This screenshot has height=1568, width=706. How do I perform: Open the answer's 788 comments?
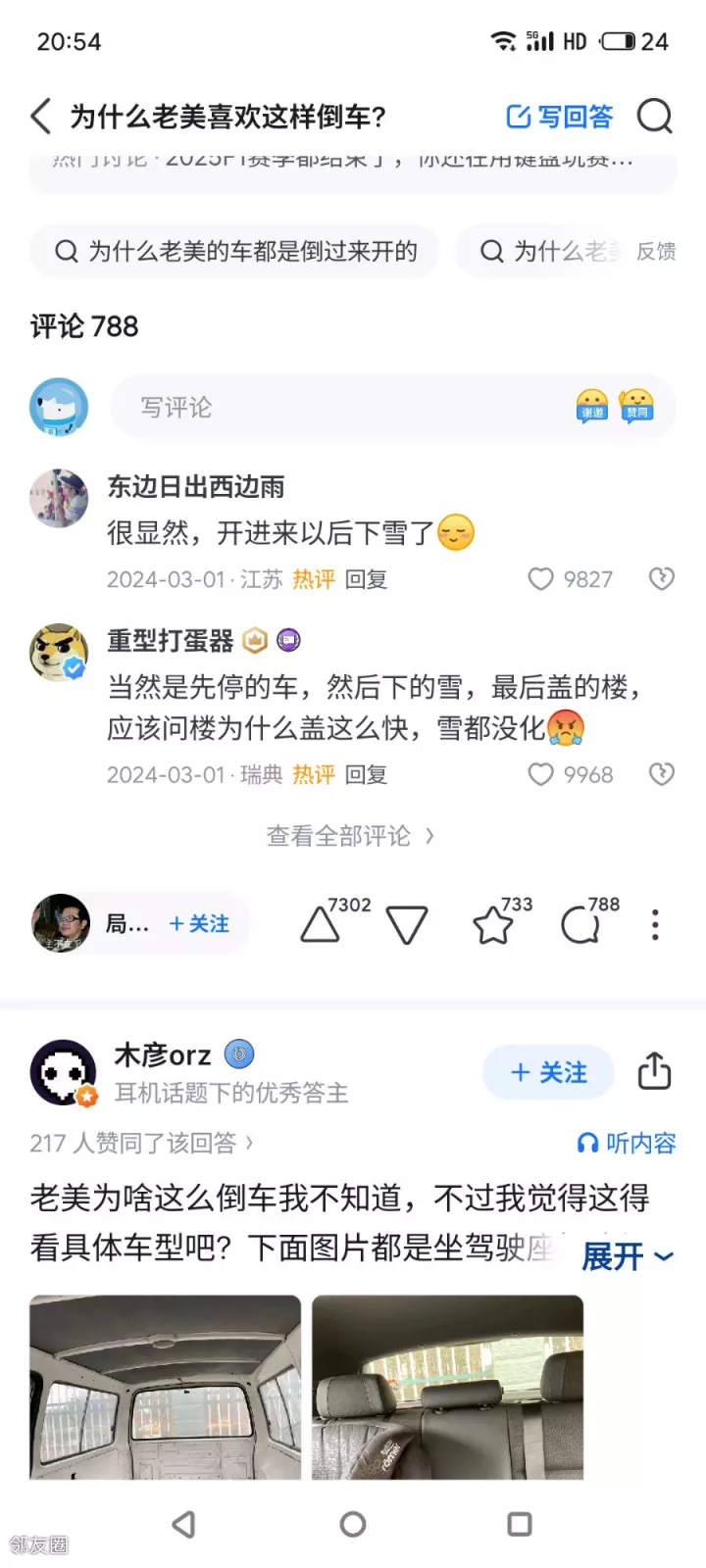click(x=580, y=924)
